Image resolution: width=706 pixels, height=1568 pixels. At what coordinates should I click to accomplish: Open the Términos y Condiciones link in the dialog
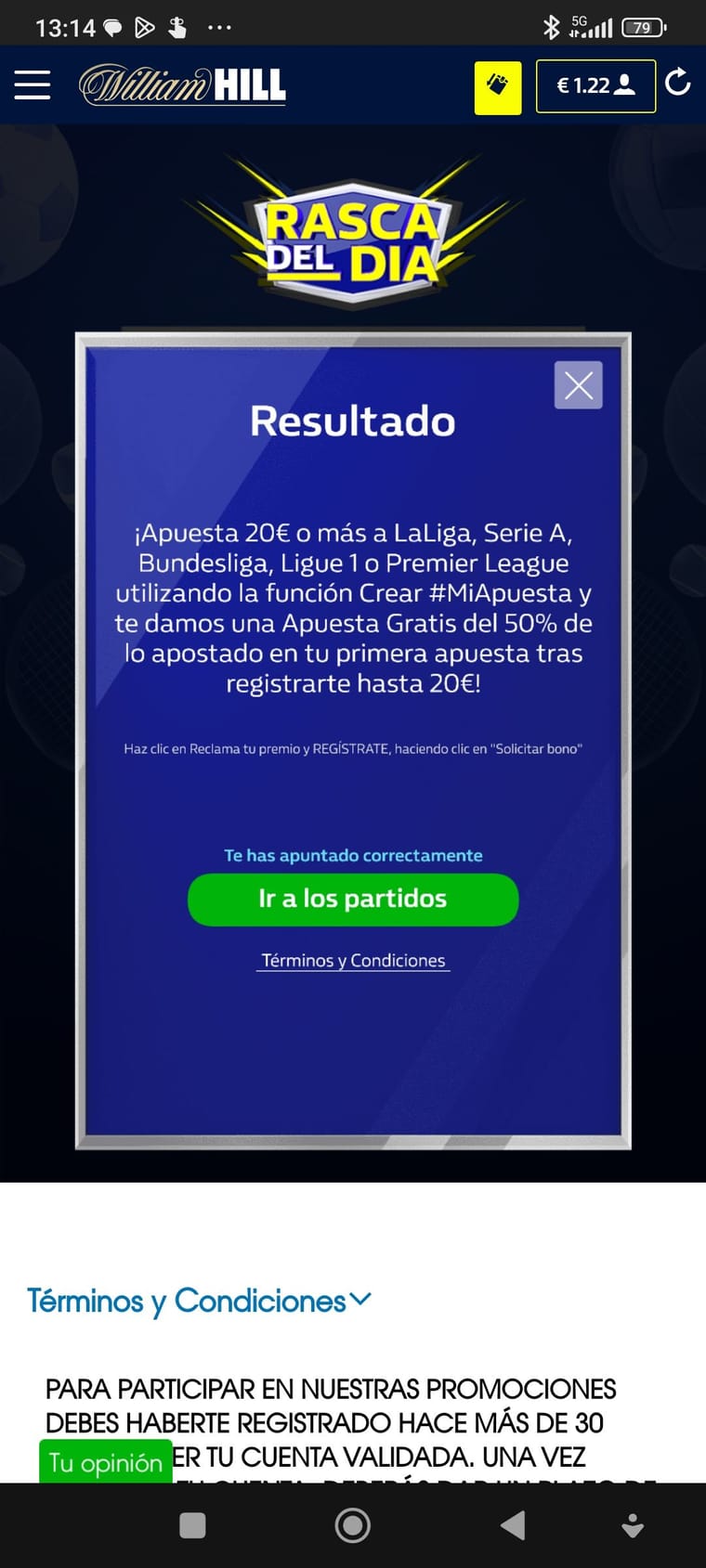point(353,961)
